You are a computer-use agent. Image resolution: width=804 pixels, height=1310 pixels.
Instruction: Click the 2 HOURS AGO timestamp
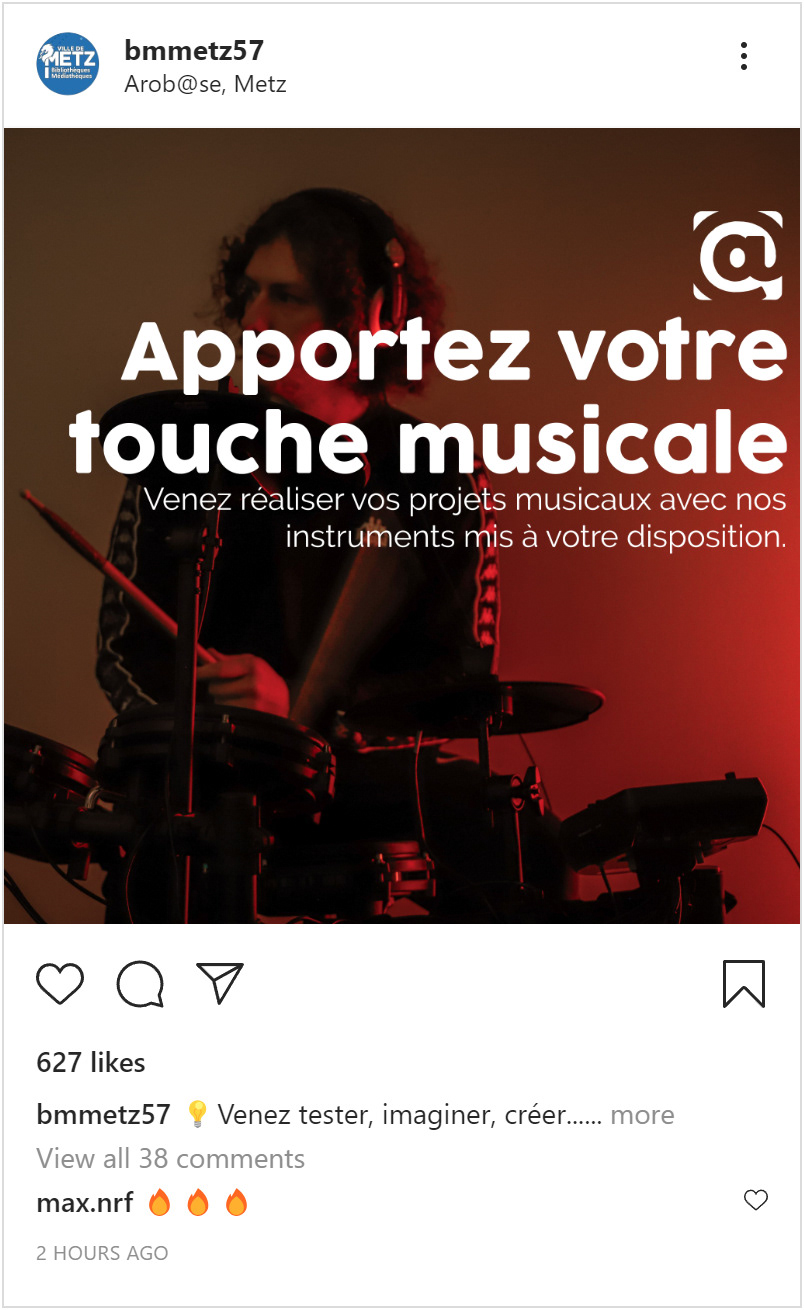coord(101,1253)
